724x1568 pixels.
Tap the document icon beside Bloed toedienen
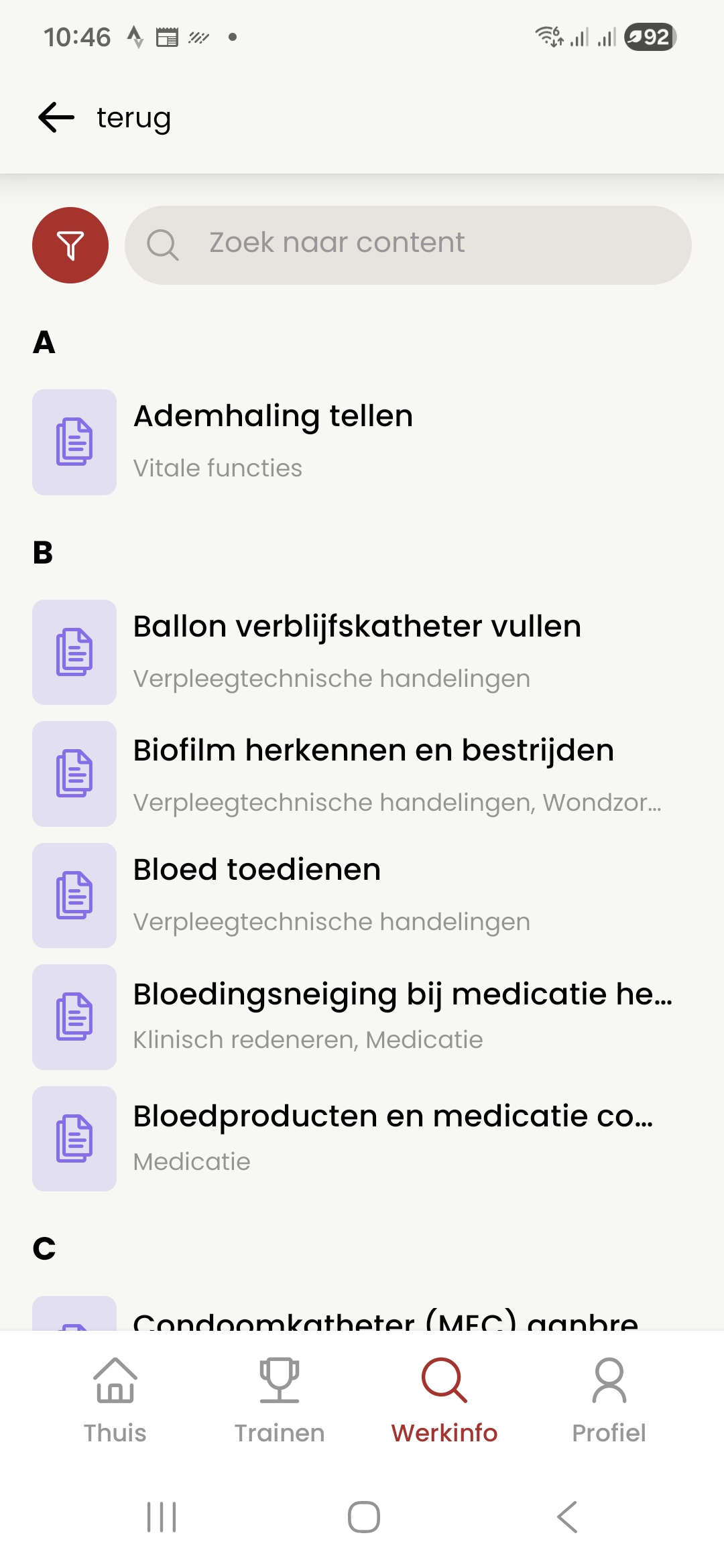pos(74,895)
